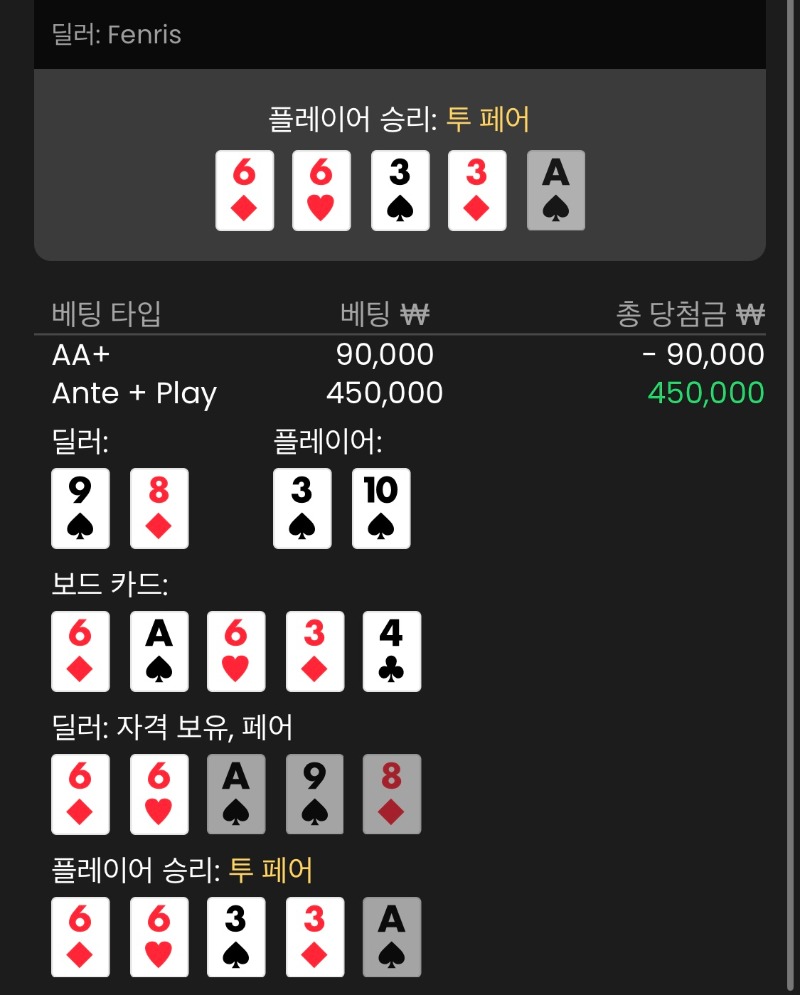Image resolution: width=800 pixels, height=995 pixels.
Task: Click the Ace of spades board card
Action: tap(159, 651)
